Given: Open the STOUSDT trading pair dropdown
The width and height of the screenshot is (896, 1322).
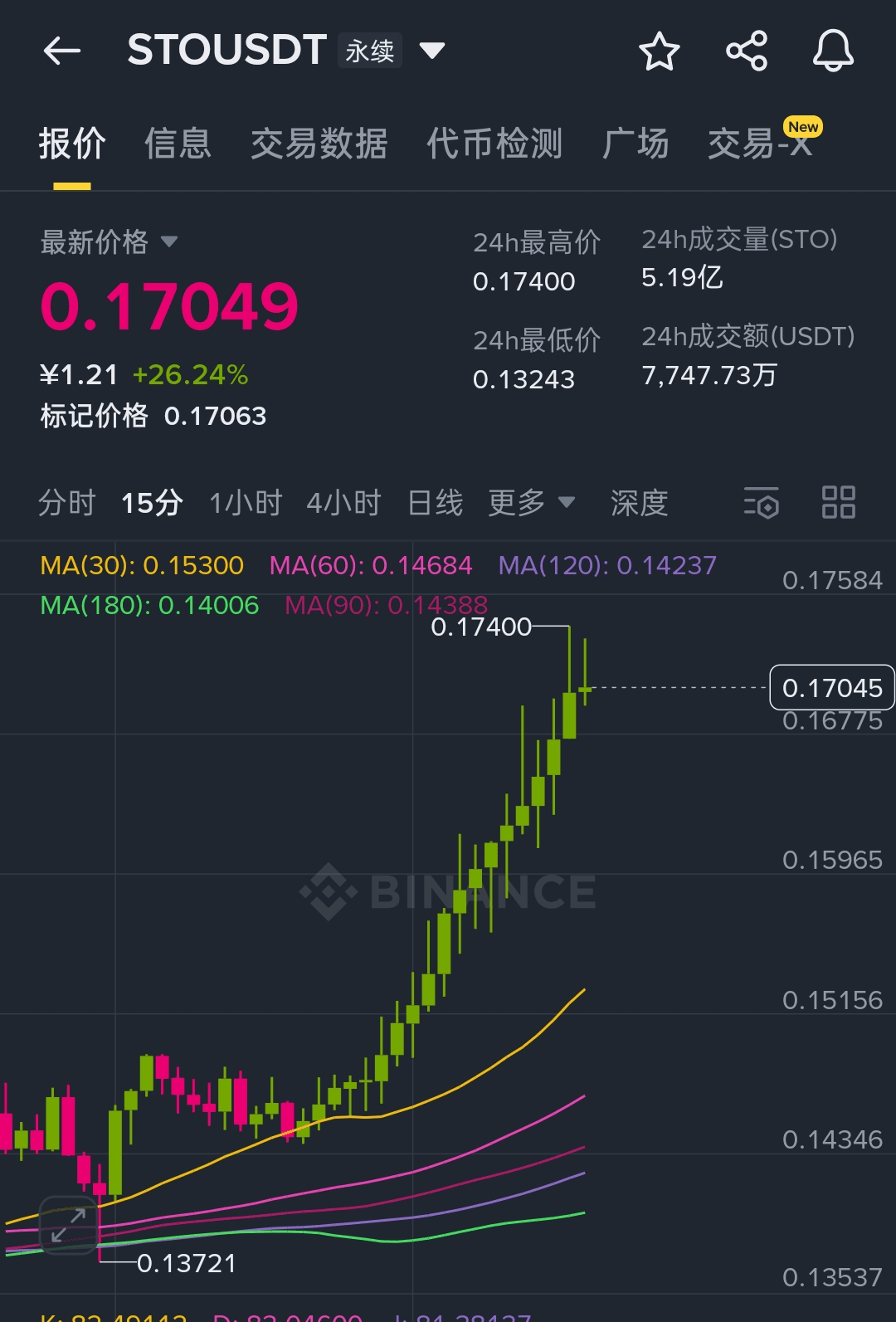Looking at the screenshot, I should click(x=431, y=51).
